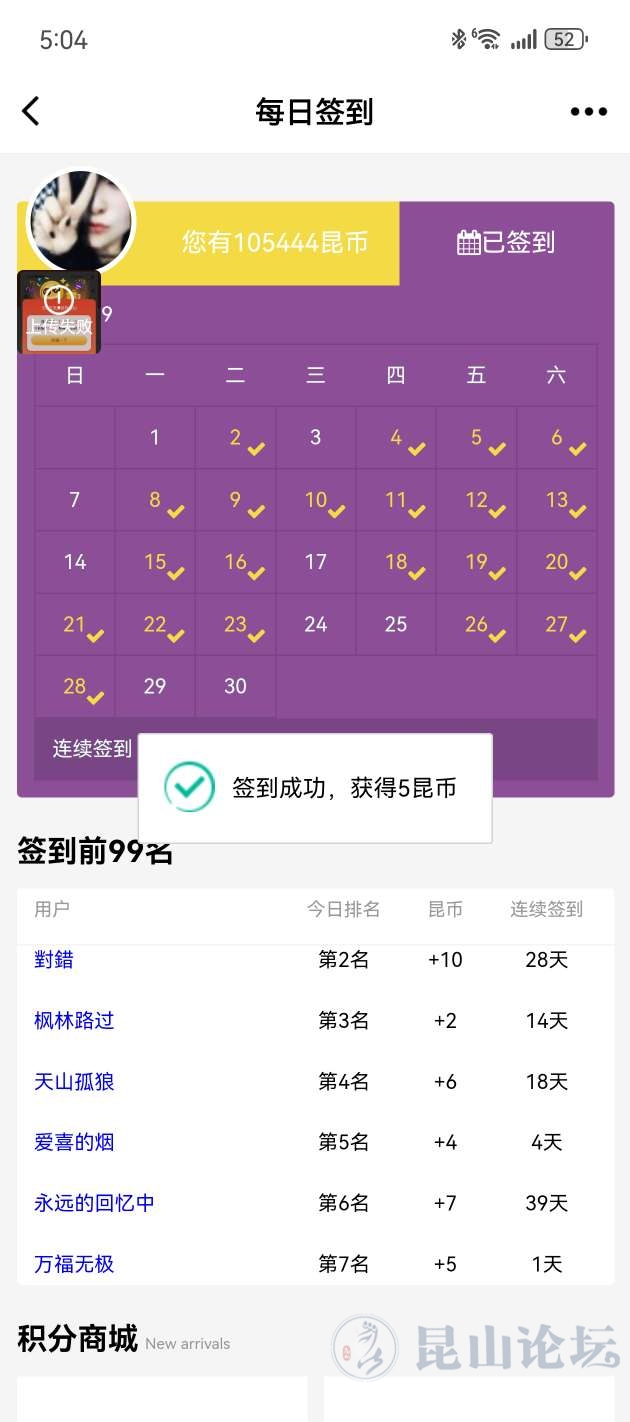Tap the 已签到 check-in button
This screenshot has height=1422, width=630.
pyautogui.click(x=506, y=243)
